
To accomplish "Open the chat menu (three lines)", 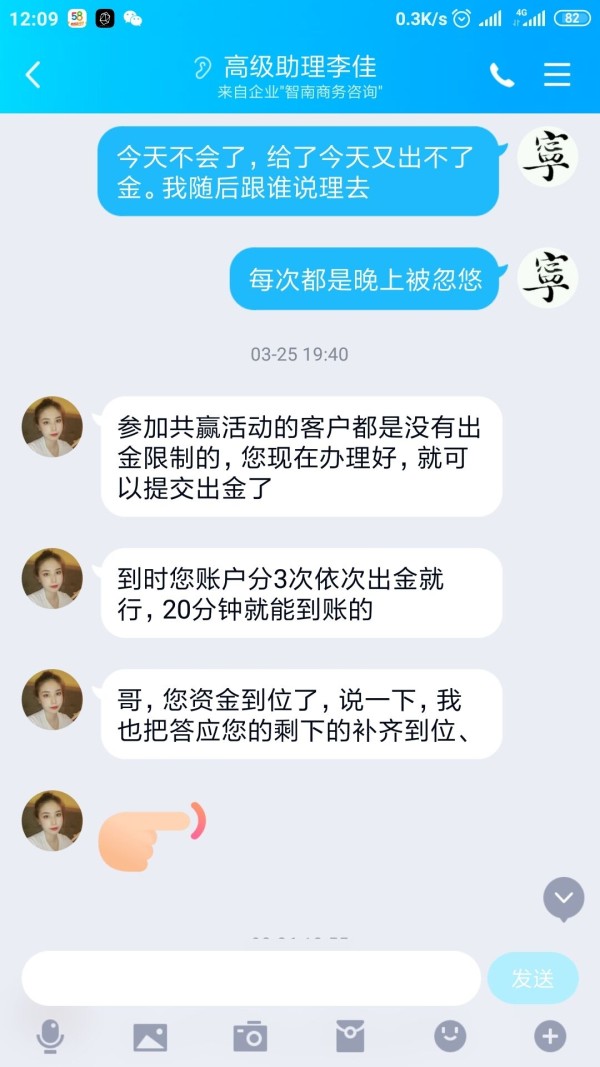I will [557, 75].
